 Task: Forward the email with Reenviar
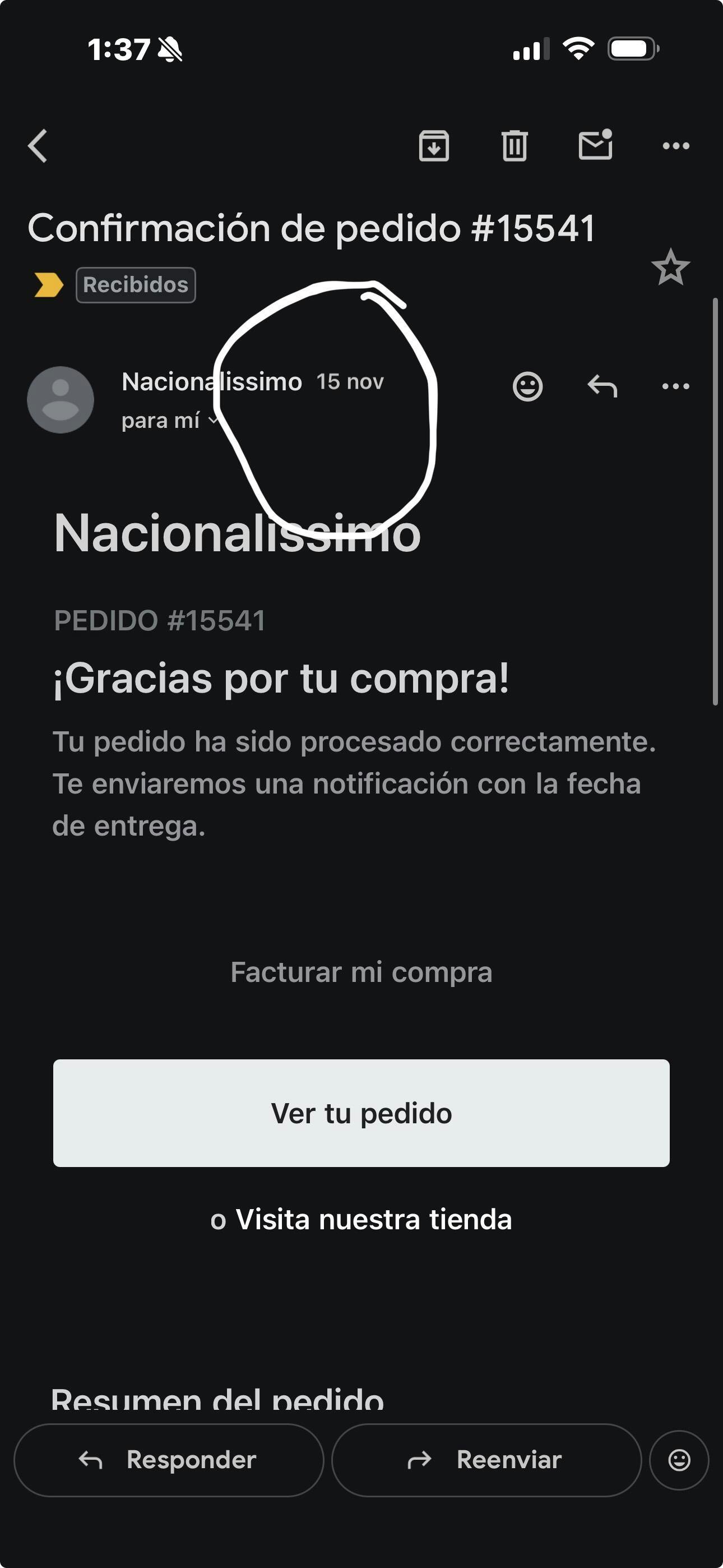486,1460
